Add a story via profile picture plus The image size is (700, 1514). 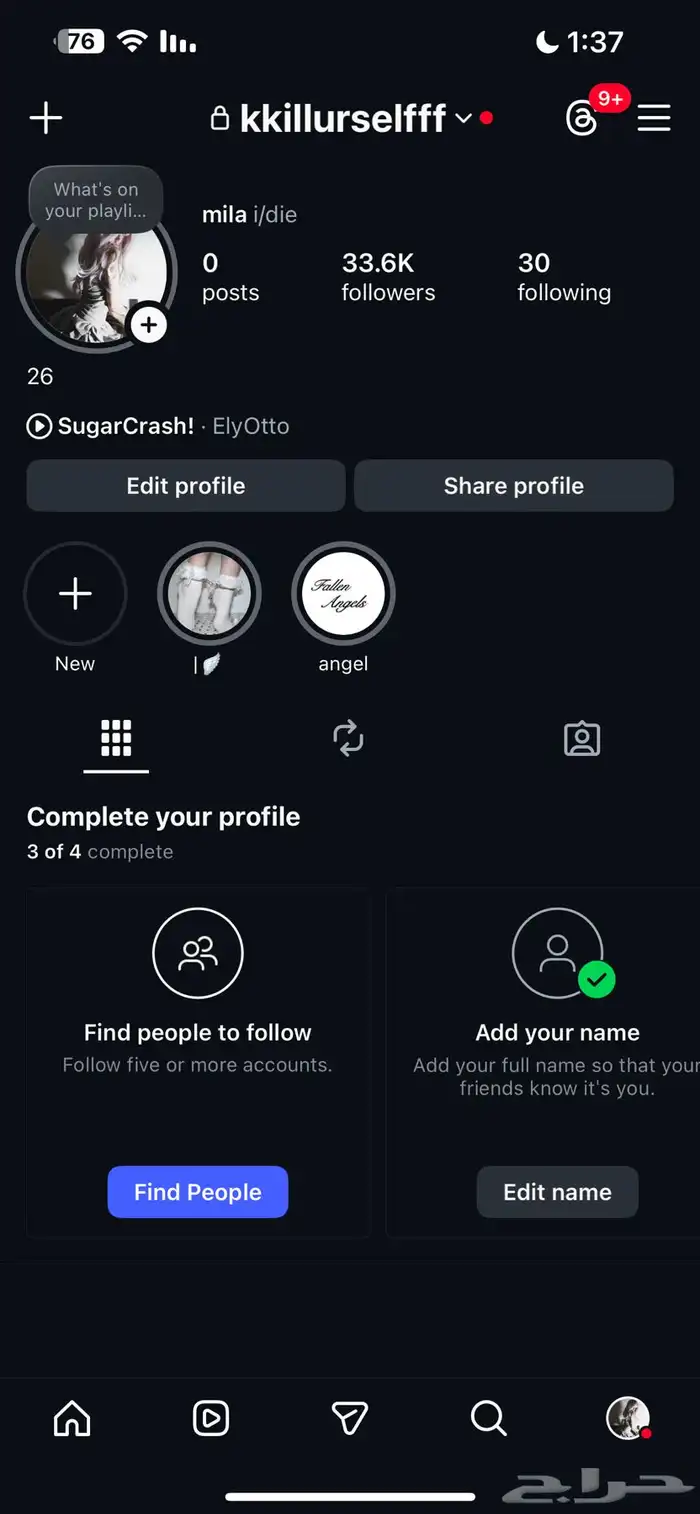pos(149,325)
